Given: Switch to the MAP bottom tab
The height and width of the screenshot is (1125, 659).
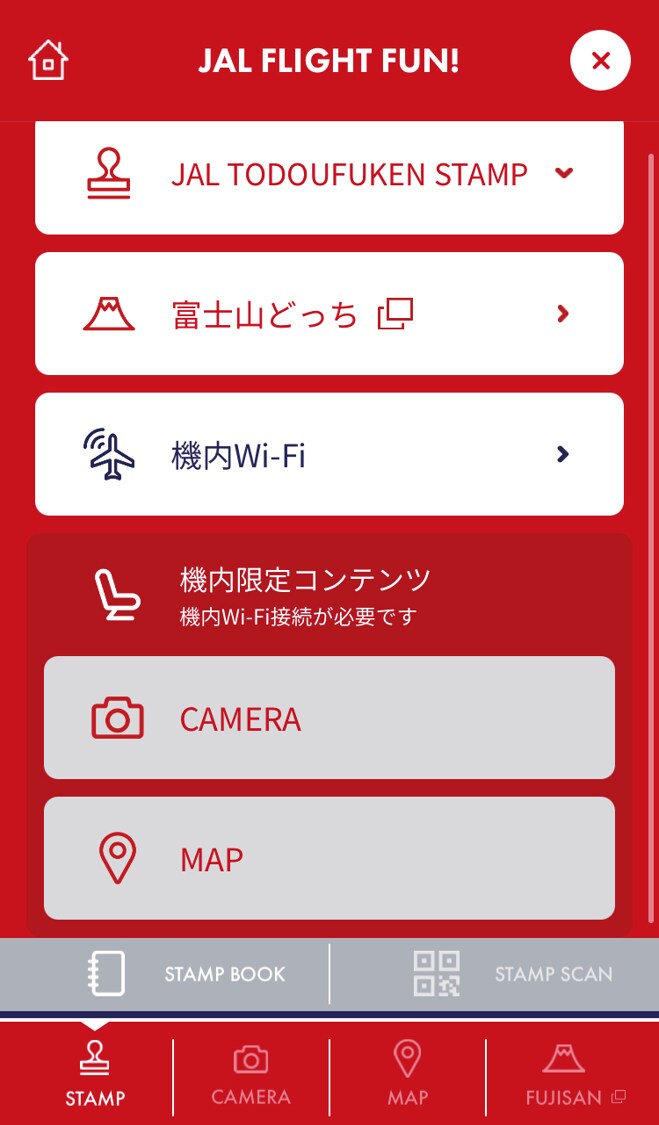Looking at the screenshot, I should pyautogui.click(x=408, y=1073).
